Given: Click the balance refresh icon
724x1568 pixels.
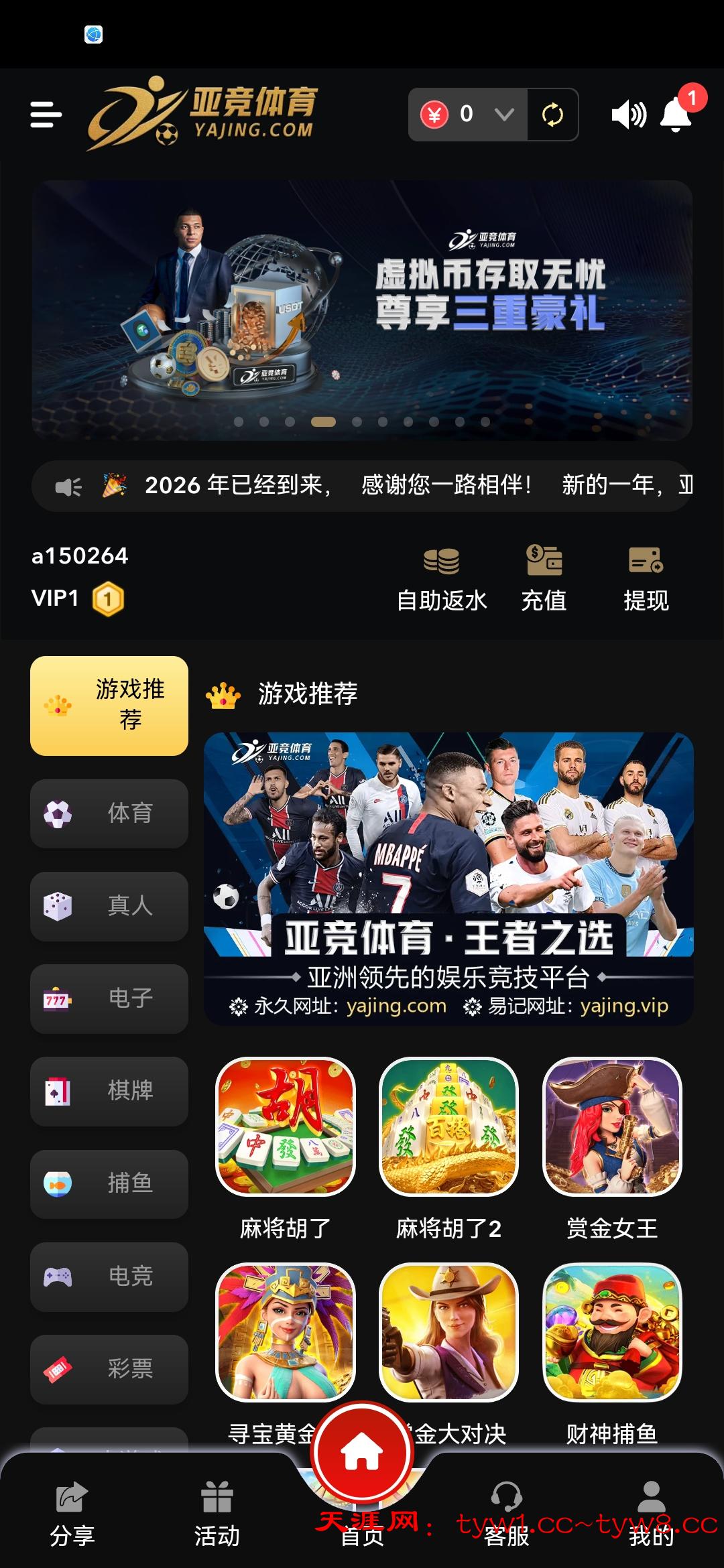Looking at the screenshot, I should point(551,114).
